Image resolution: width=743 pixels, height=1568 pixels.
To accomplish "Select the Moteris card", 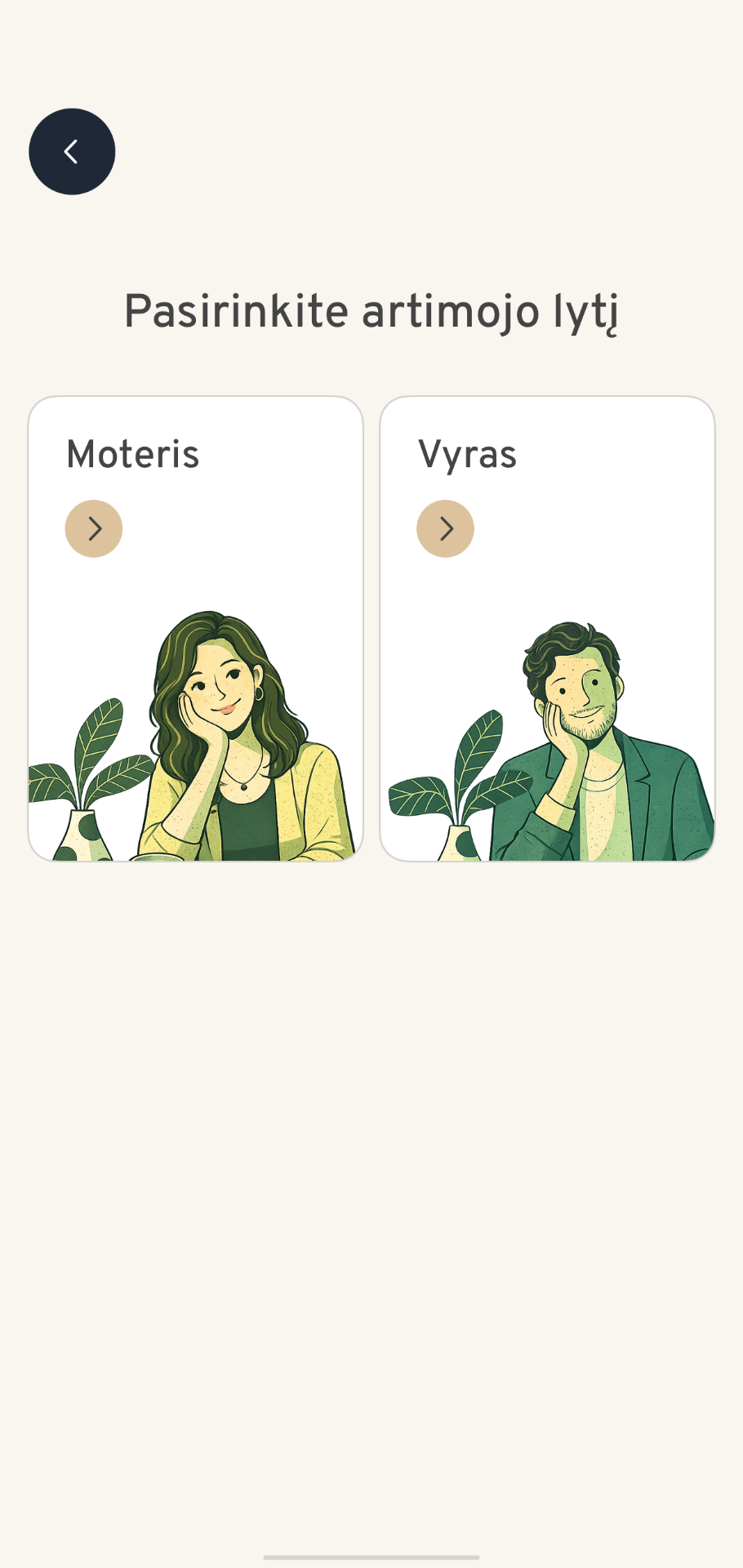I will (195, 628).
